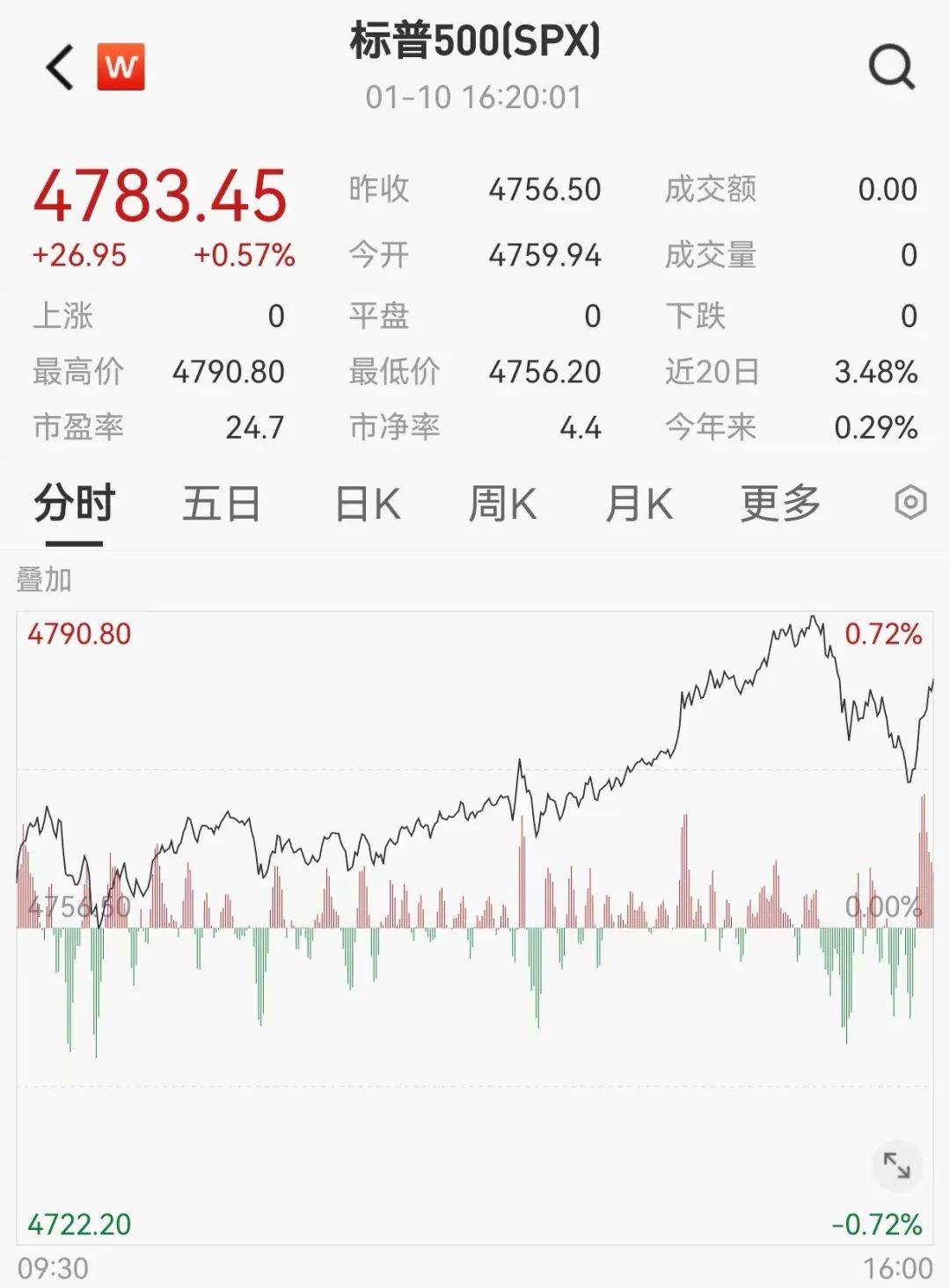Tap the back arrow to exit quote page
Image resolution: width=950 pixels, height=1288 pixels.
58,66
